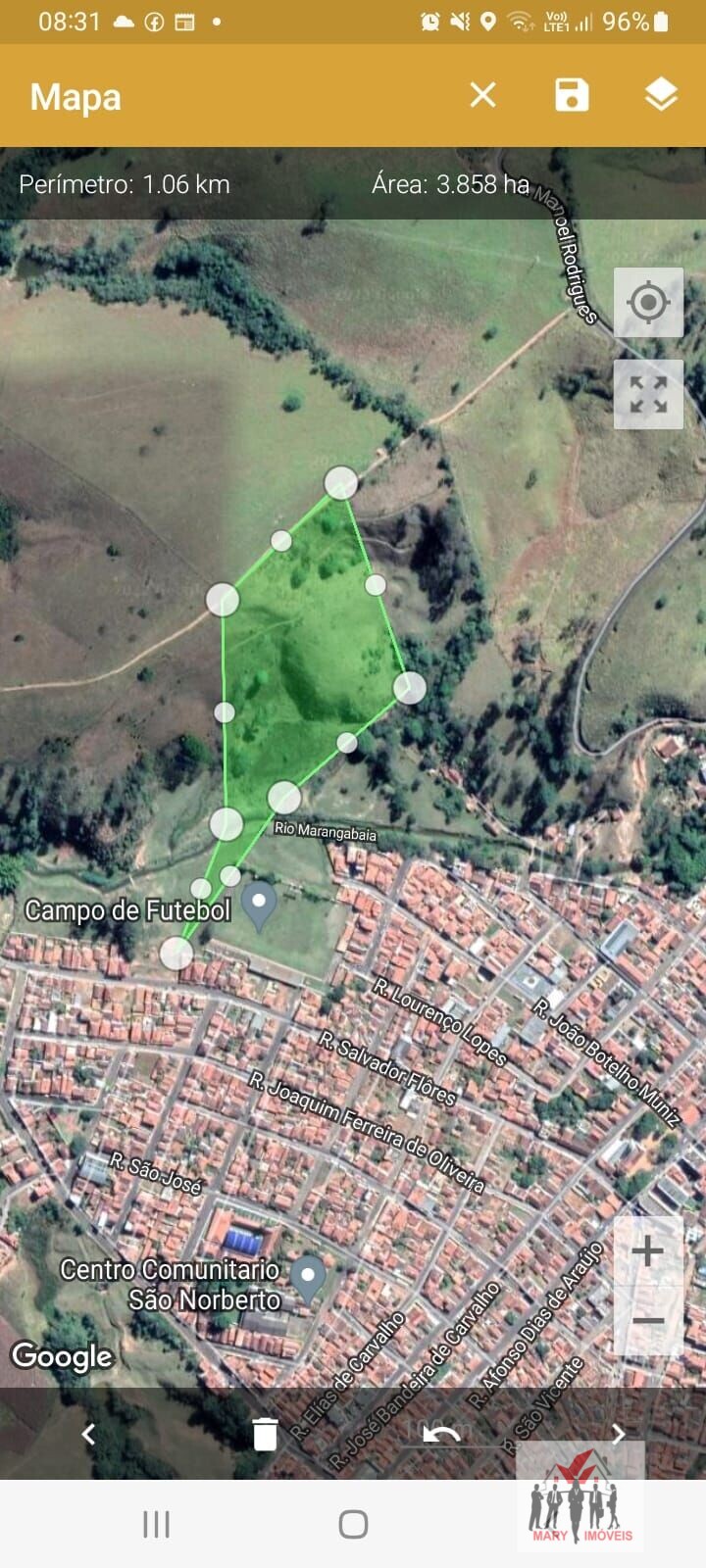Zoom out with the minus button

(x=647, y=1321)
